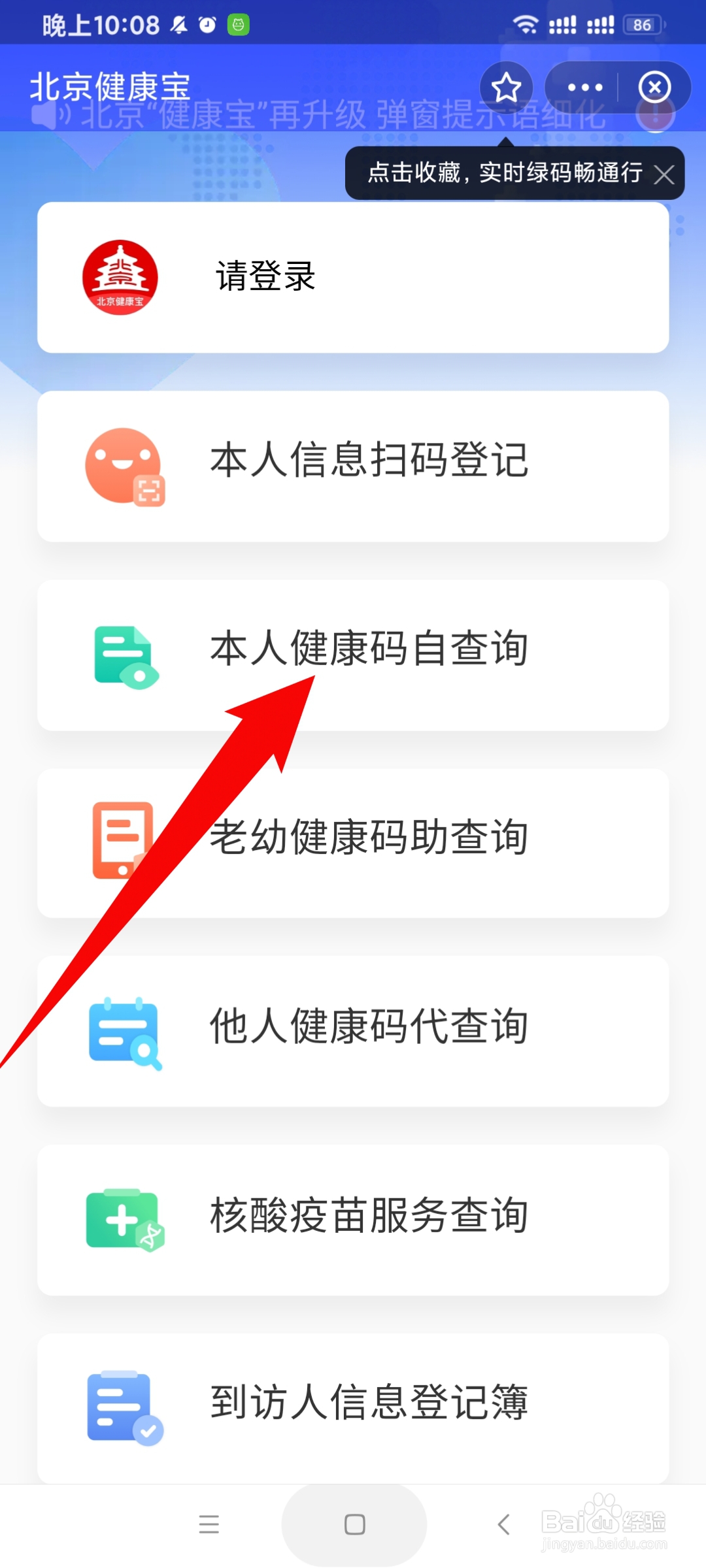The image size is (706, 1568).
Task: Dismiss the 点击收藏 tooltip with its X
Action: 665,175
